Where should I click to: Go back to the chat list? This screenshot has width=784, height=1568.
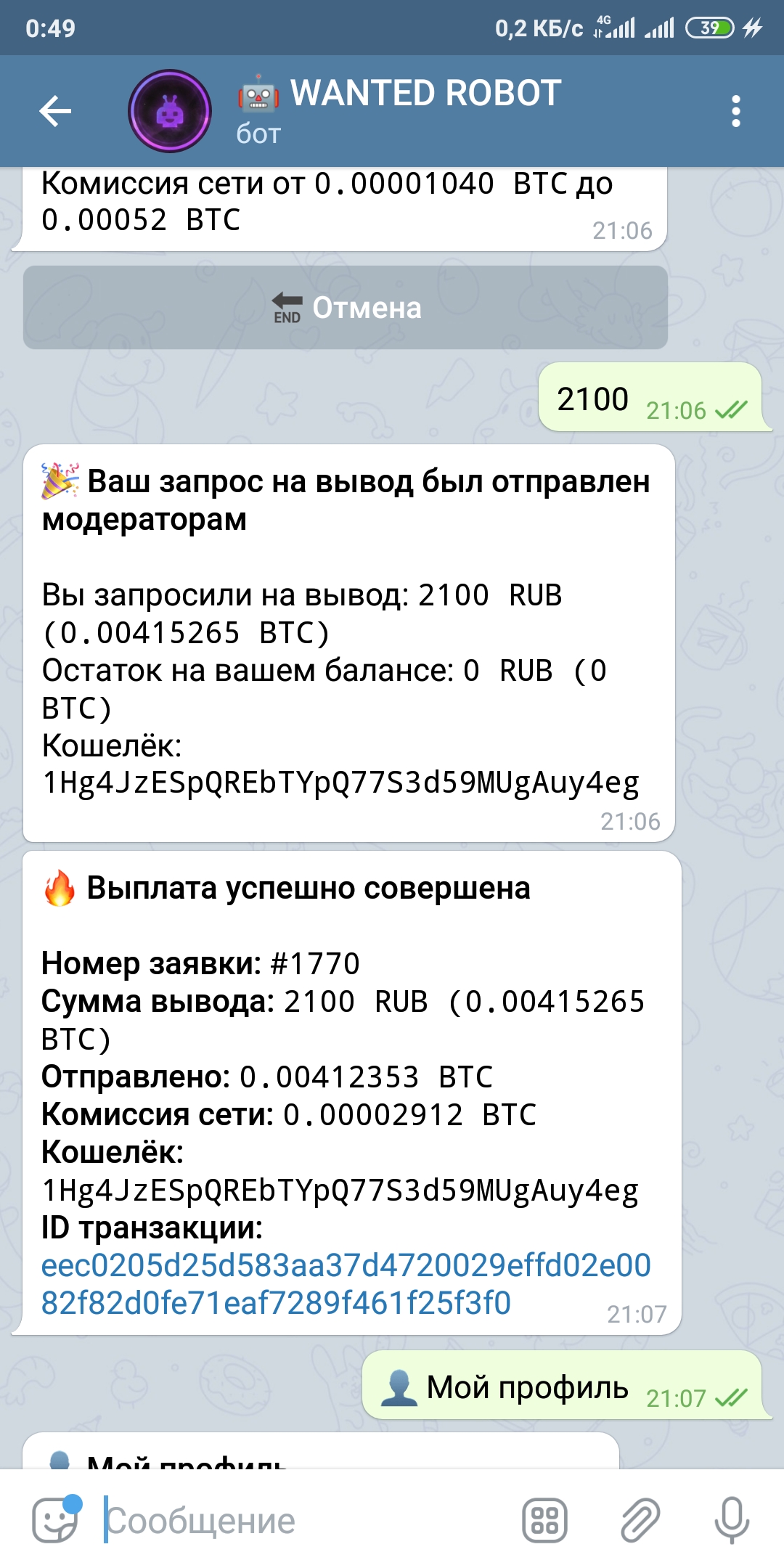[x=55, y=111]
